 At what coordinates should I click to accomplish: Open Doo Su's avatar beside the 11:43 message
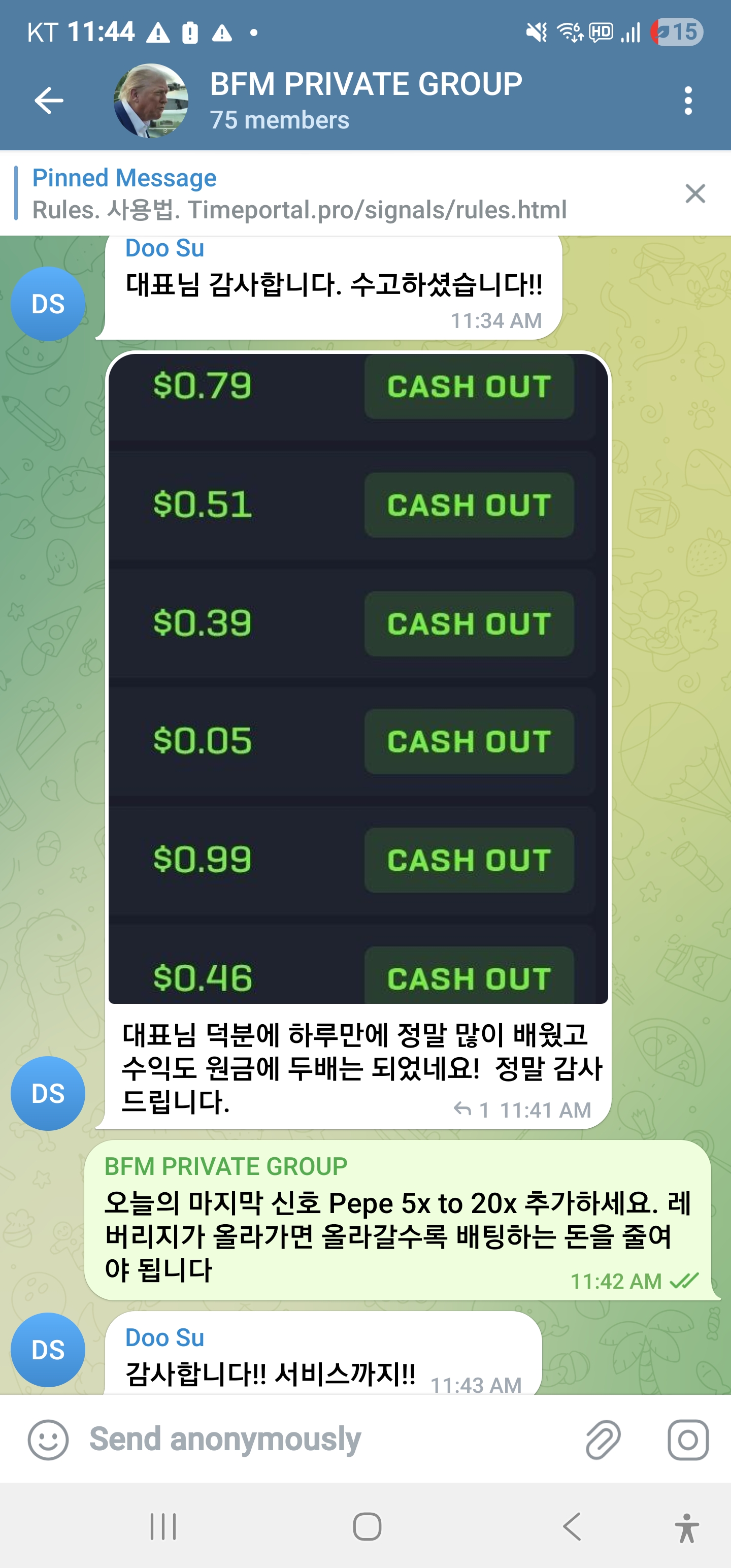pos(48,1350)
